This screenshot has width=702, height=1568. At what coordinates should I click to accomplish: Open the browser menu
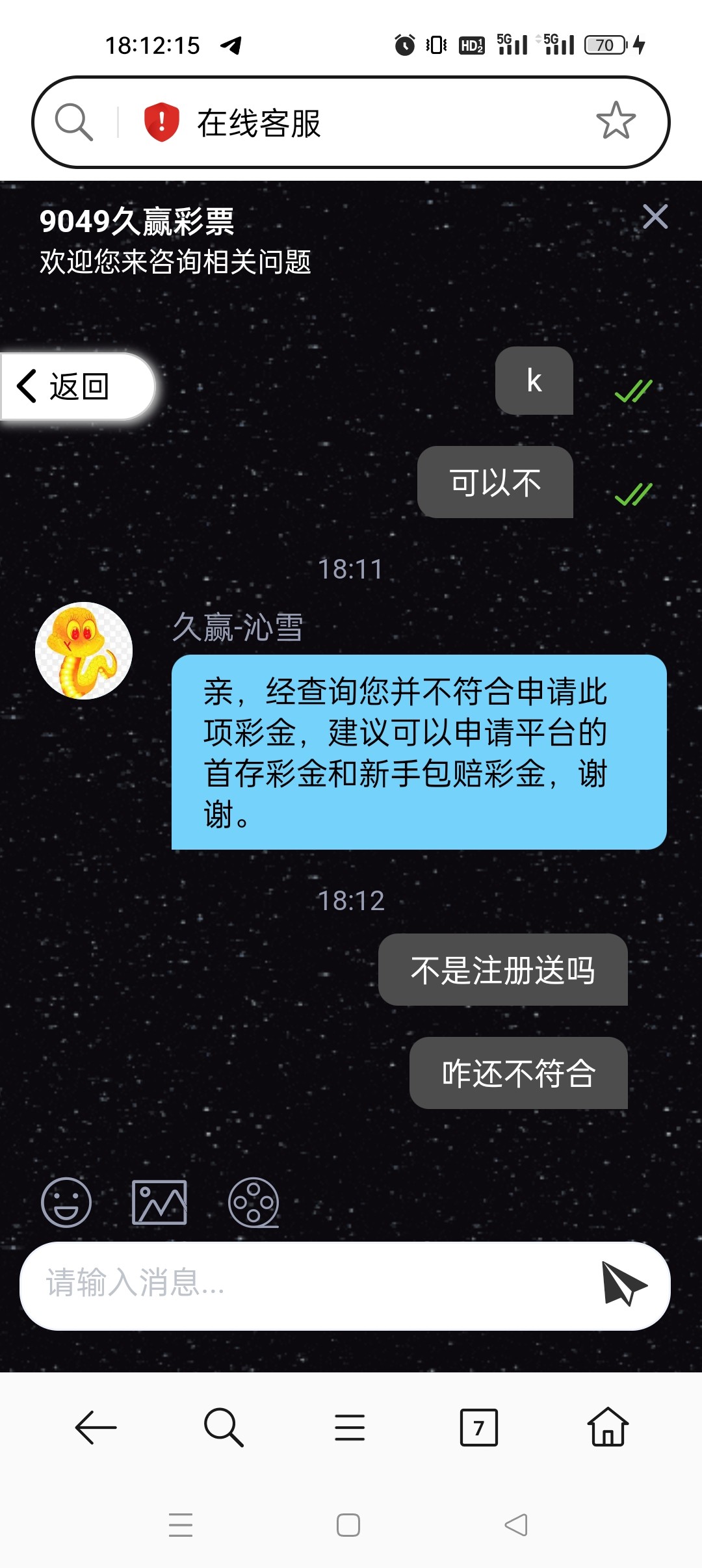[x=350, y=1428]
